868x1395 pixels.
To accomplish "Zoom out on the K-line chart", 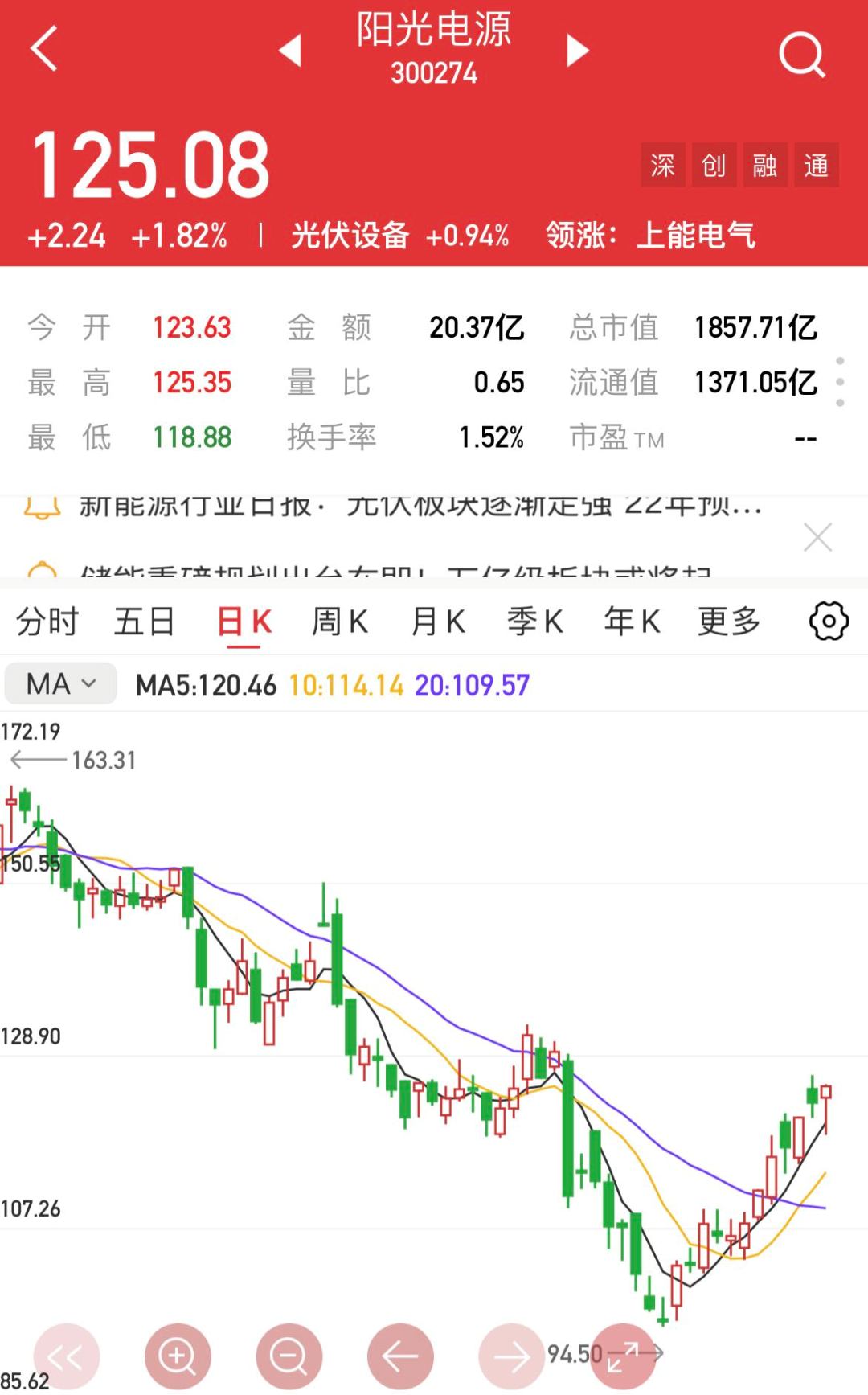I will [x=289, y=1356].
